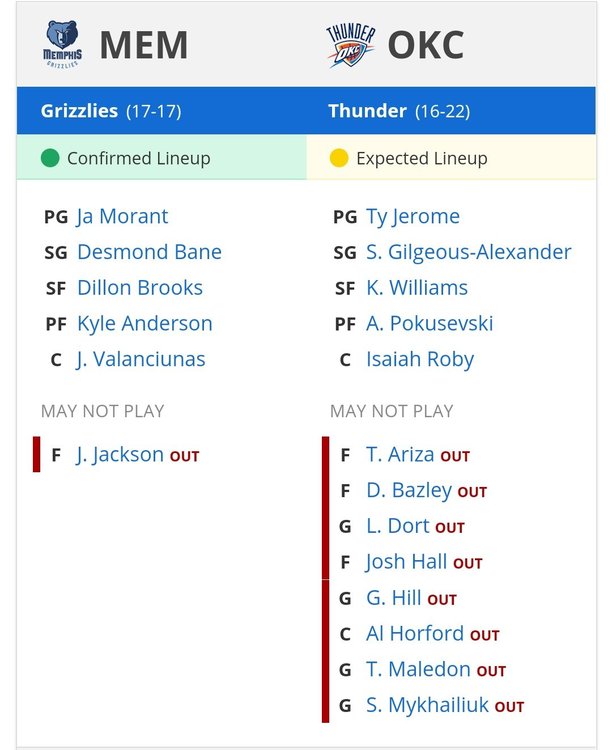Screen dimensions: 612x750
Task: Select Isaiah Roby in Thunder lineup
Action: [419, 359]
